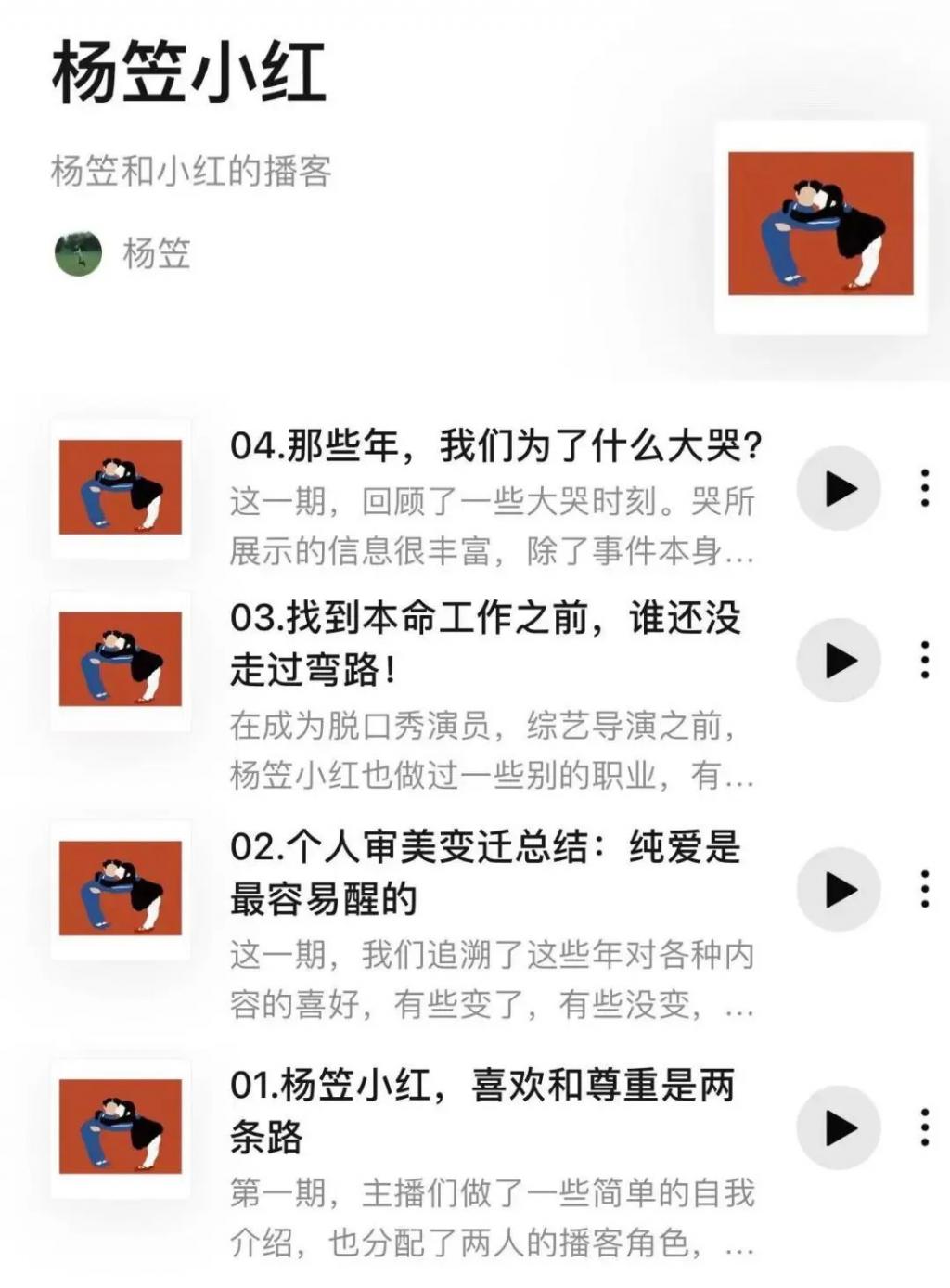
Task: Open the podcast cover image 杨笠小红
Action: (x=820, y=225)
